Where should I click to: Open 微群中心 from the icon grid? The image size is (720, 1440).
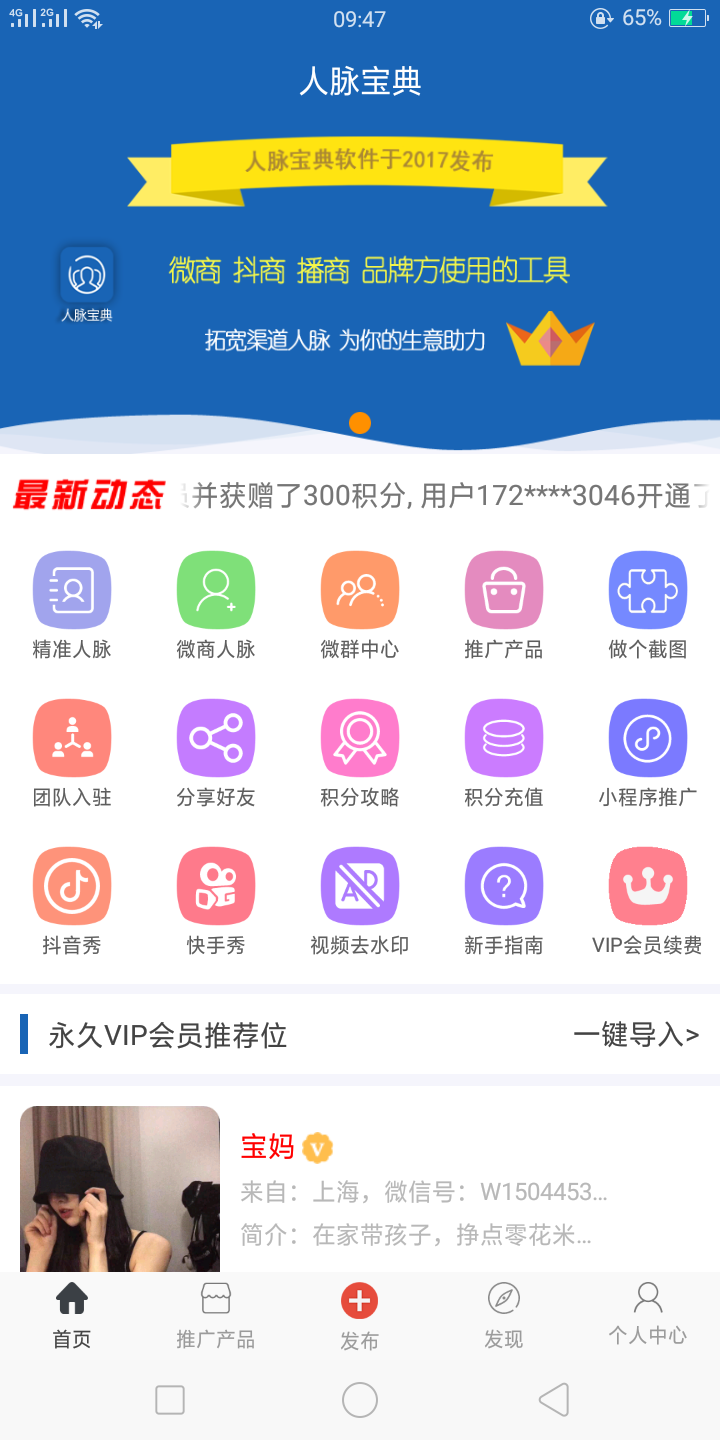(359, 590)
